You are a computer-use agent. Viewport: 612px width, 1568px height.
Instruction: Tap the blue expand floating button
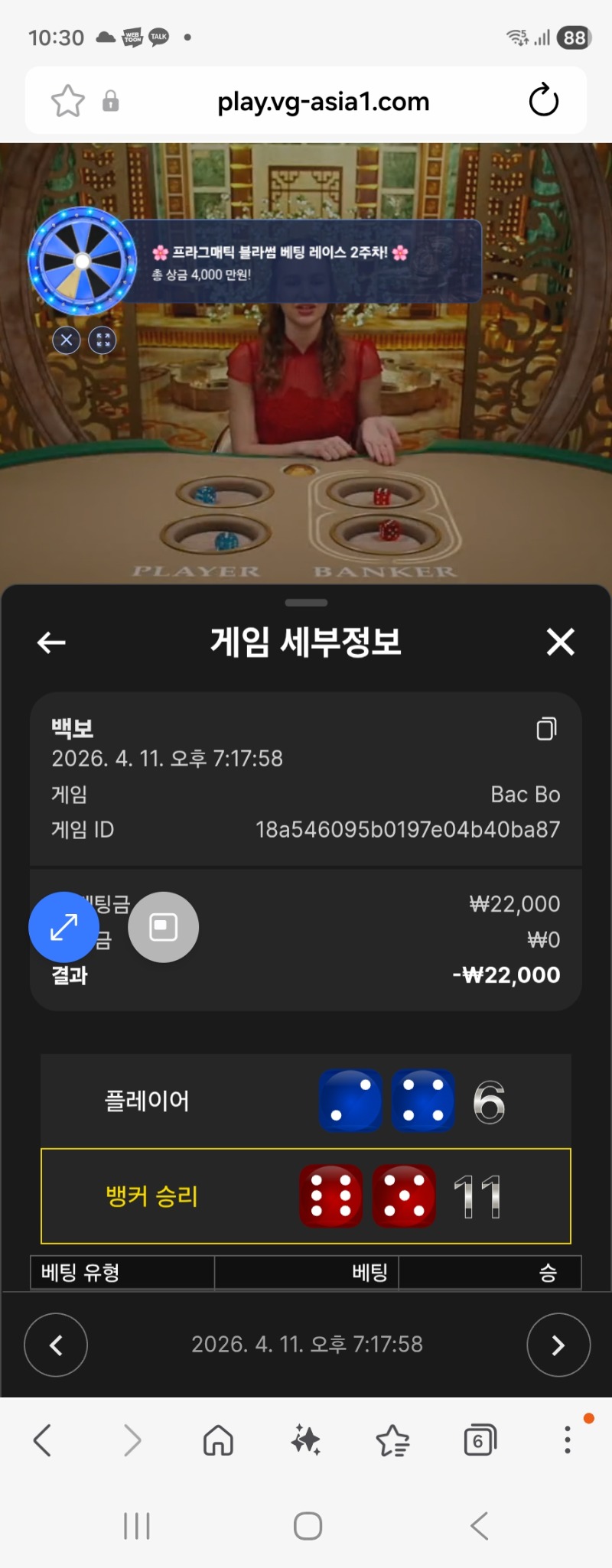tap(63, 927)
